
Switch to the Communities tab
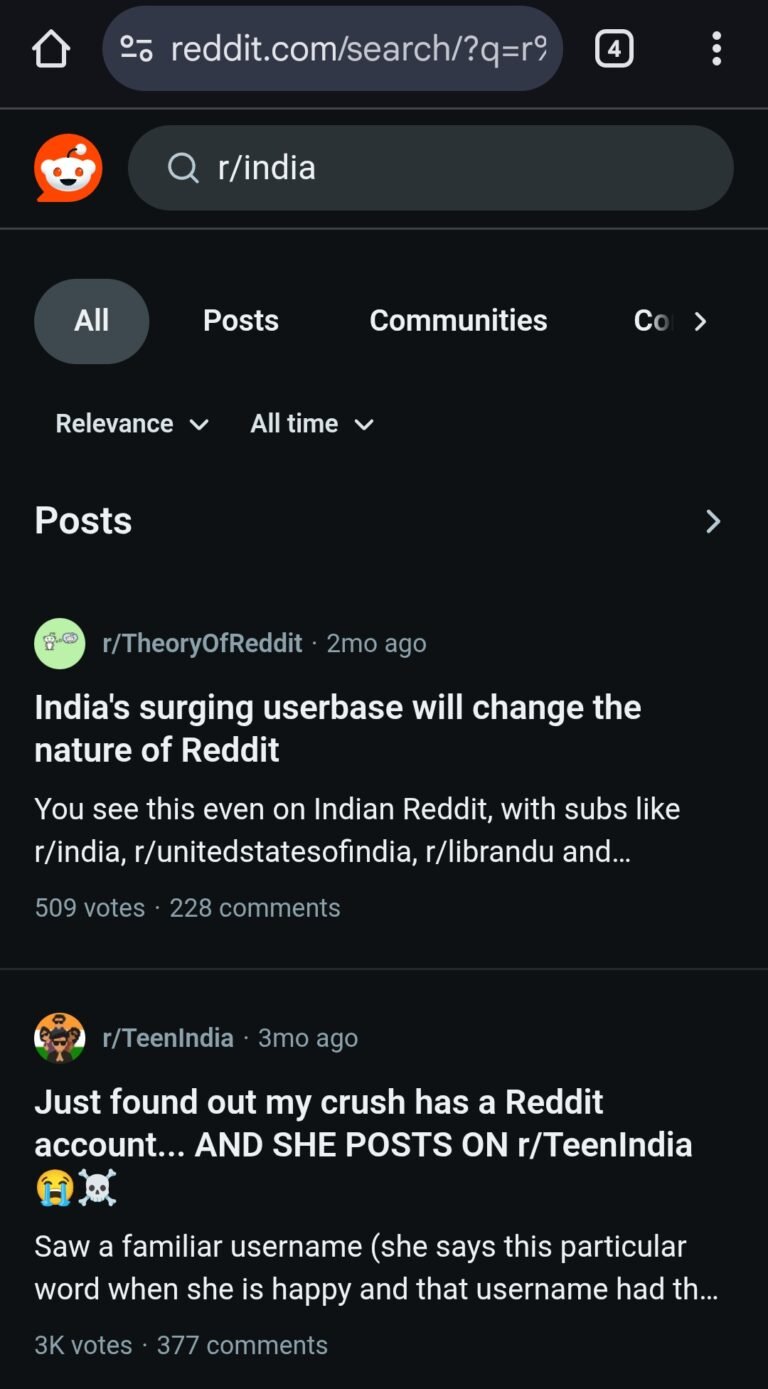click(458, 321)
